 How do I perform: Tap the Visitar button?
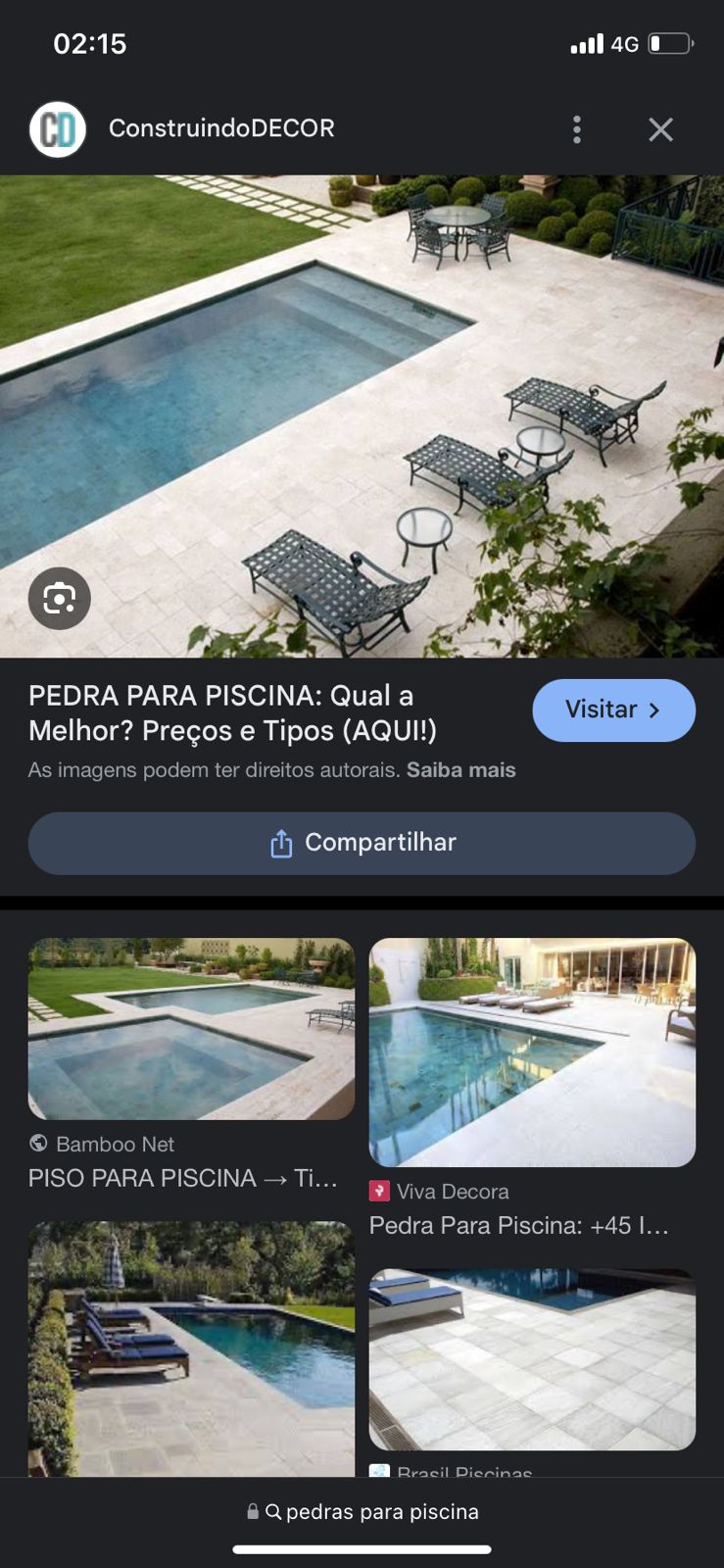coord(613,710)
